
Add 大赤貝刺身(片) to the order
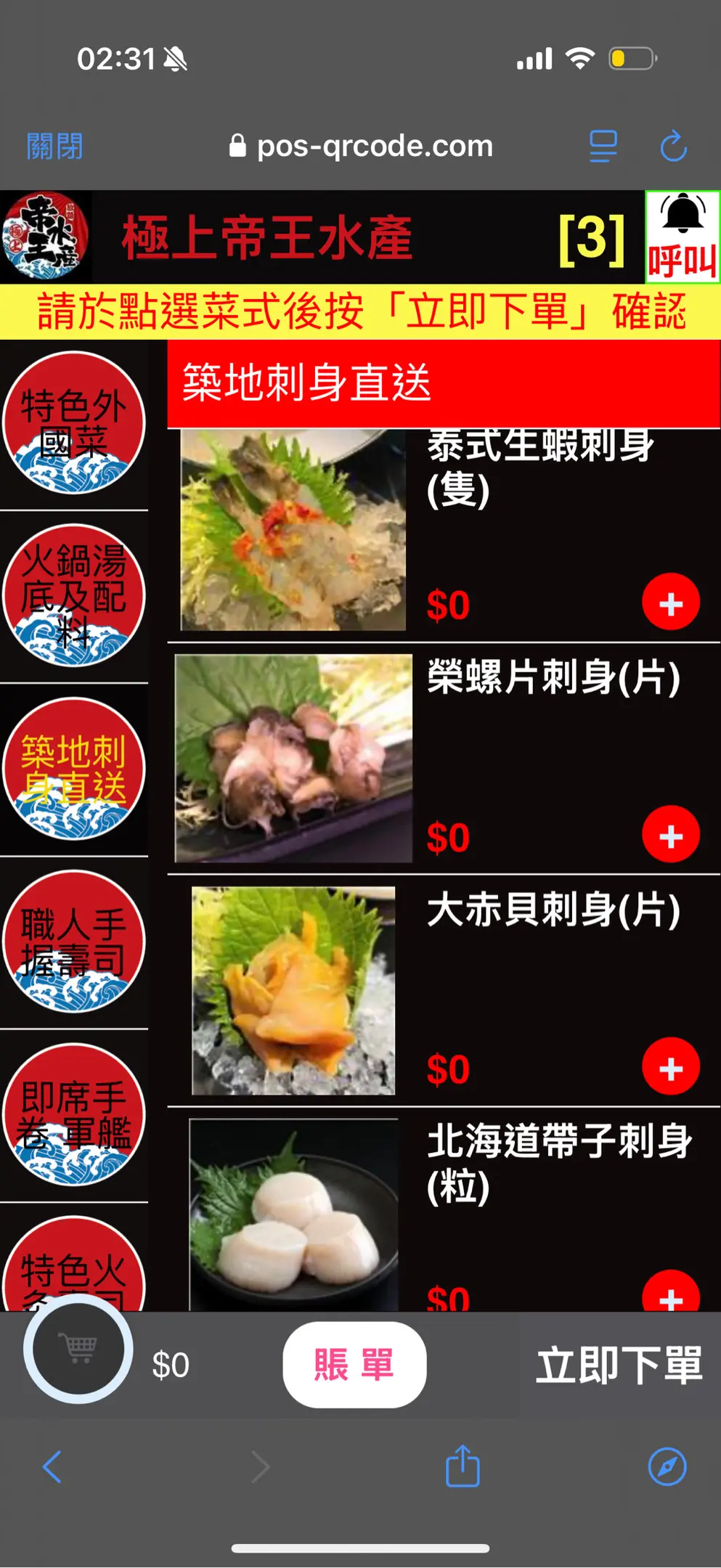pos(670,1068)
